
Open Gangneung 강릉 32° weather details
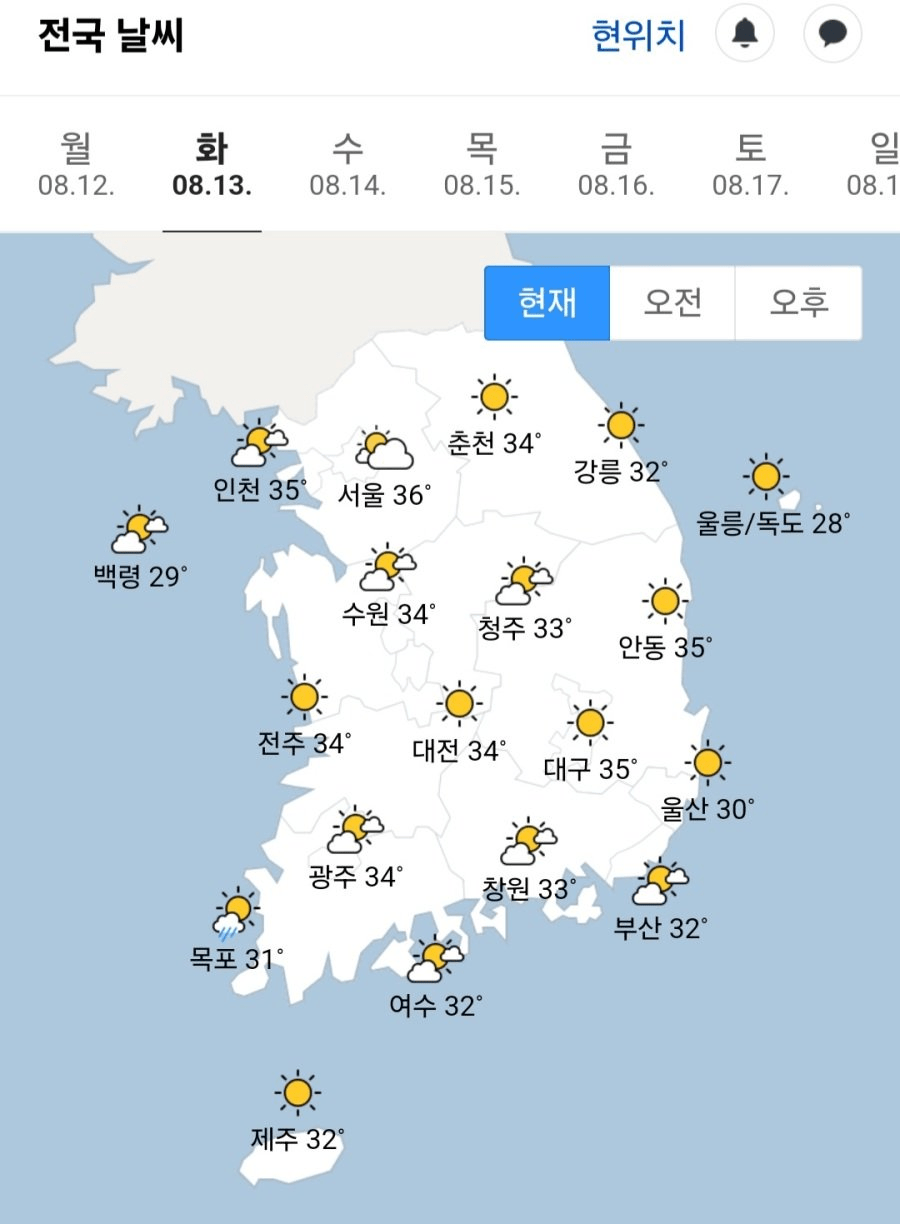click(621, 448)
